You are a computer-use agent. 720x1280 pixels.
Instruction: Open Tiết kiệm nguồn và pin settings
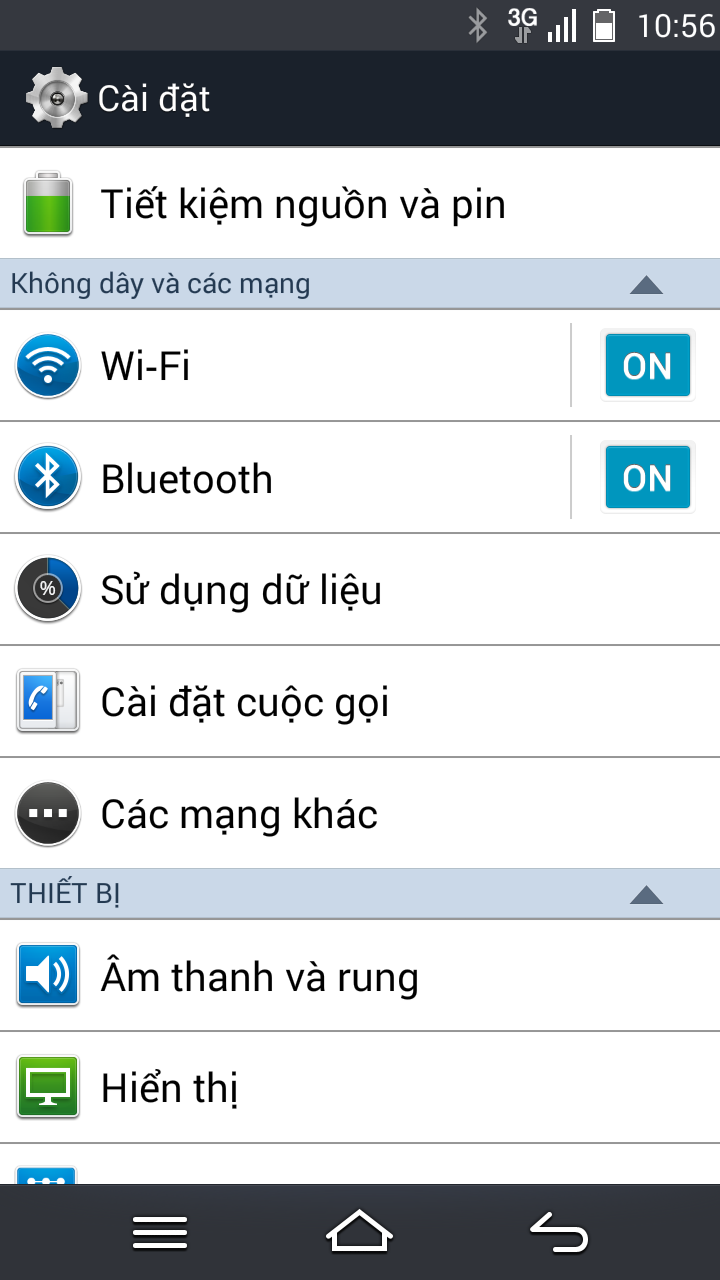pyautogui.click(x=360, y=204)
